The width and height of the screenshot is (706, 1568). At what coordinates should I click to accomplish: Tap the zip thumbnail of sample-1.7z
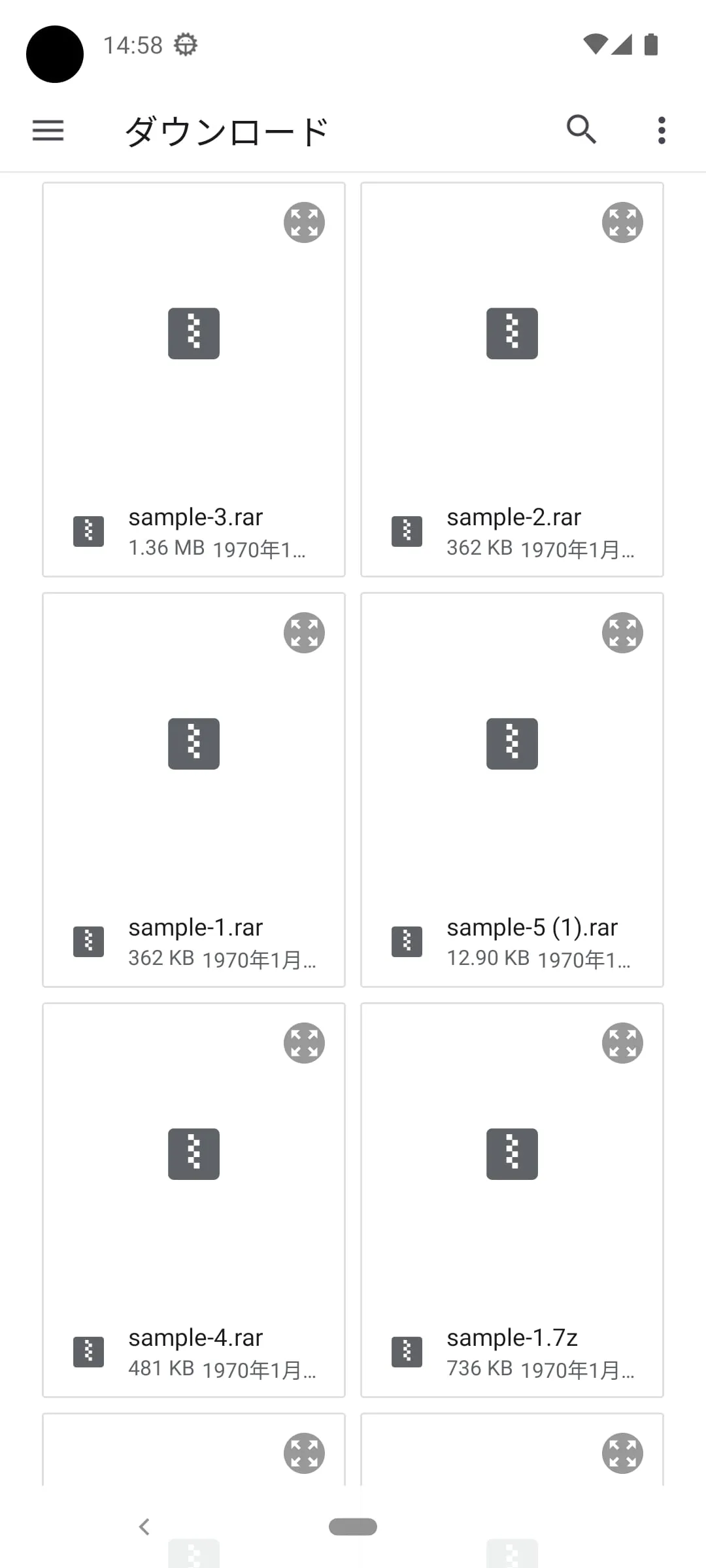pos(512,1153)
